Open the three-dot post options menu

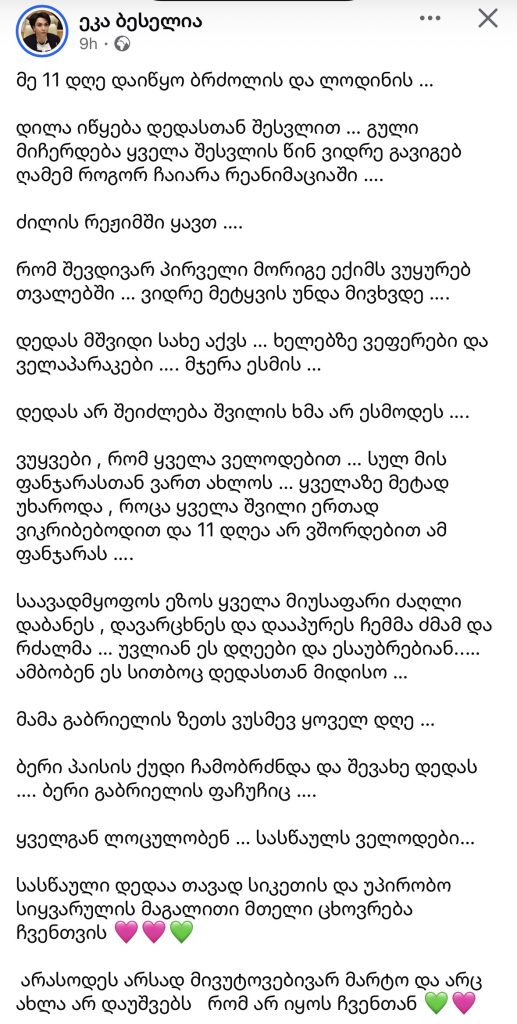pos(430,19)
